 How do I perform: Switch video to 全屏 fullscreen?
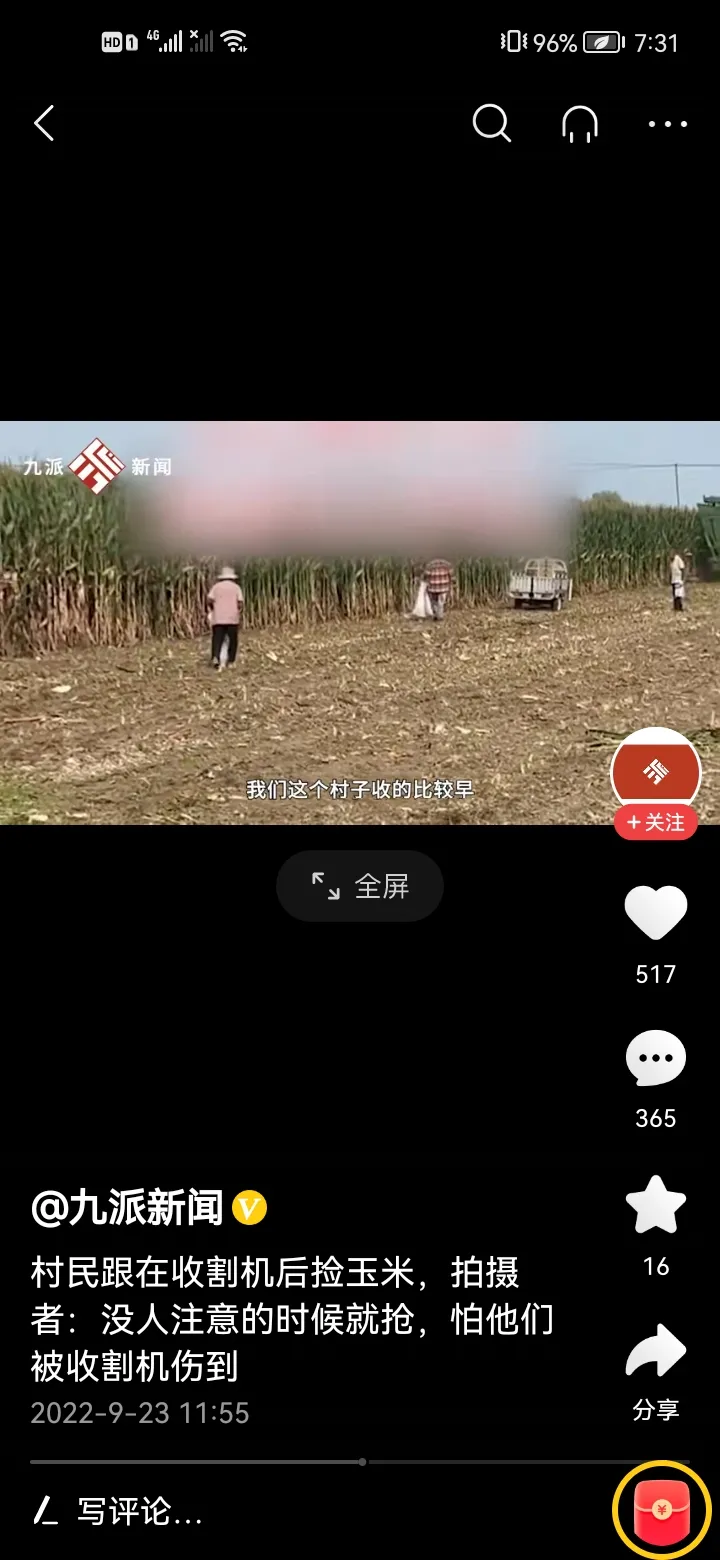pyautogui.click(x=360, y=886)
